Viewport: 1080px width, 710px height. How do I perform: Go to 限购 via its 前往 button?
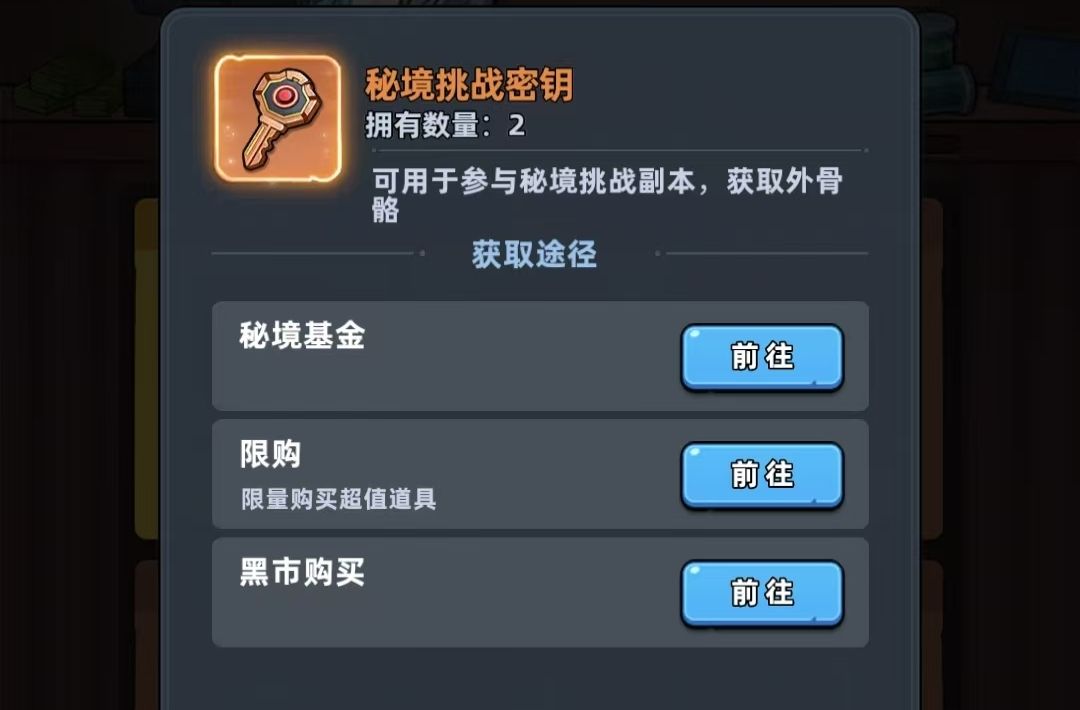[x=762, y=474]
